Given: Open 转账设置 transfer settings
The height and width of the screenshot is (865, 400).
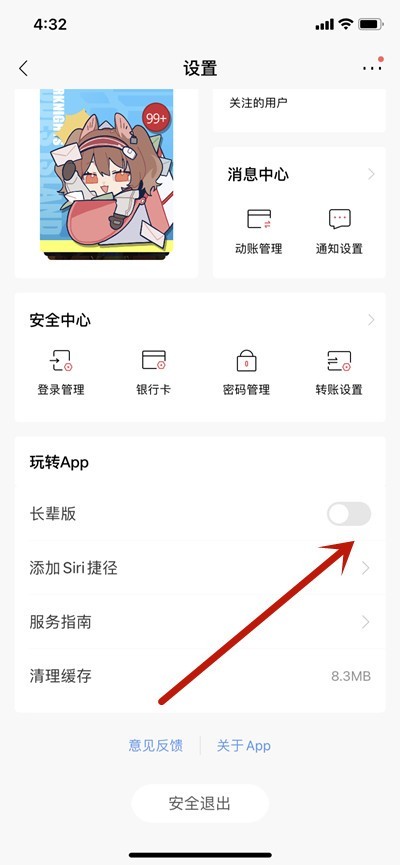Looking at the screenshot, I should pyautogui.click(x=339, y=372).
